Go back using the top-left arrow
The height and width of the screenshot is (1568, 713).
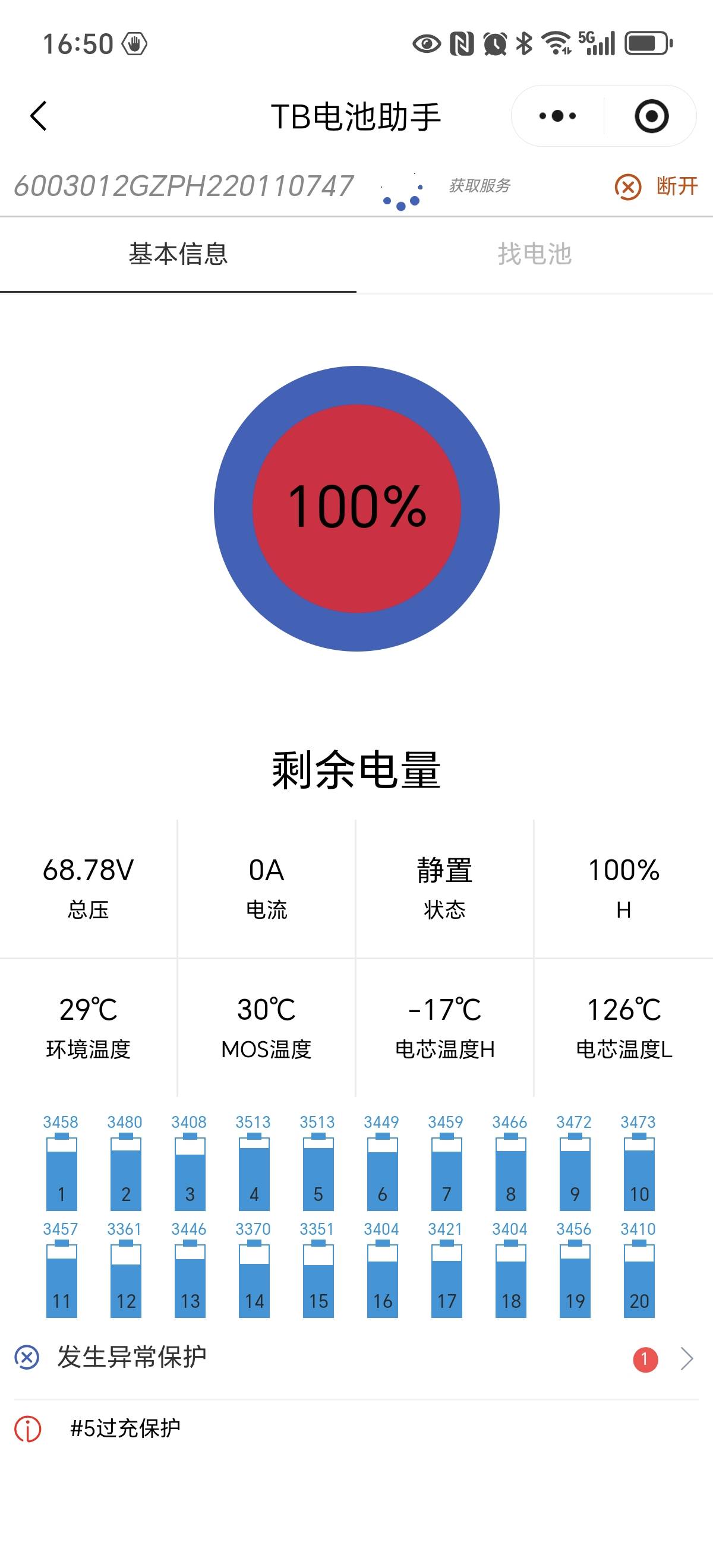(x=39, y=116)
